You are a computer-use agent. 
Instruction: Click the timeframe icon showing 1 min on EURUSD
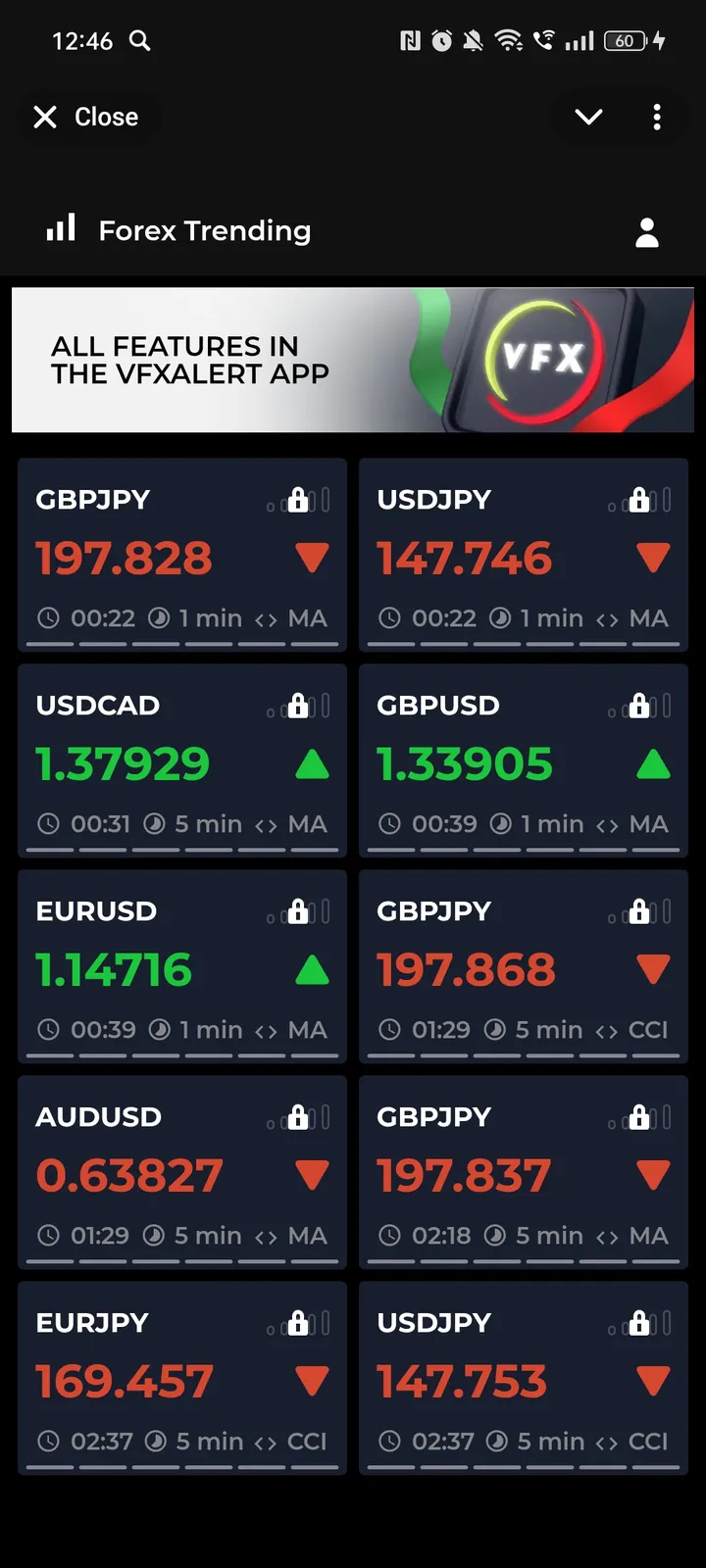click(x=157, y=1029)
